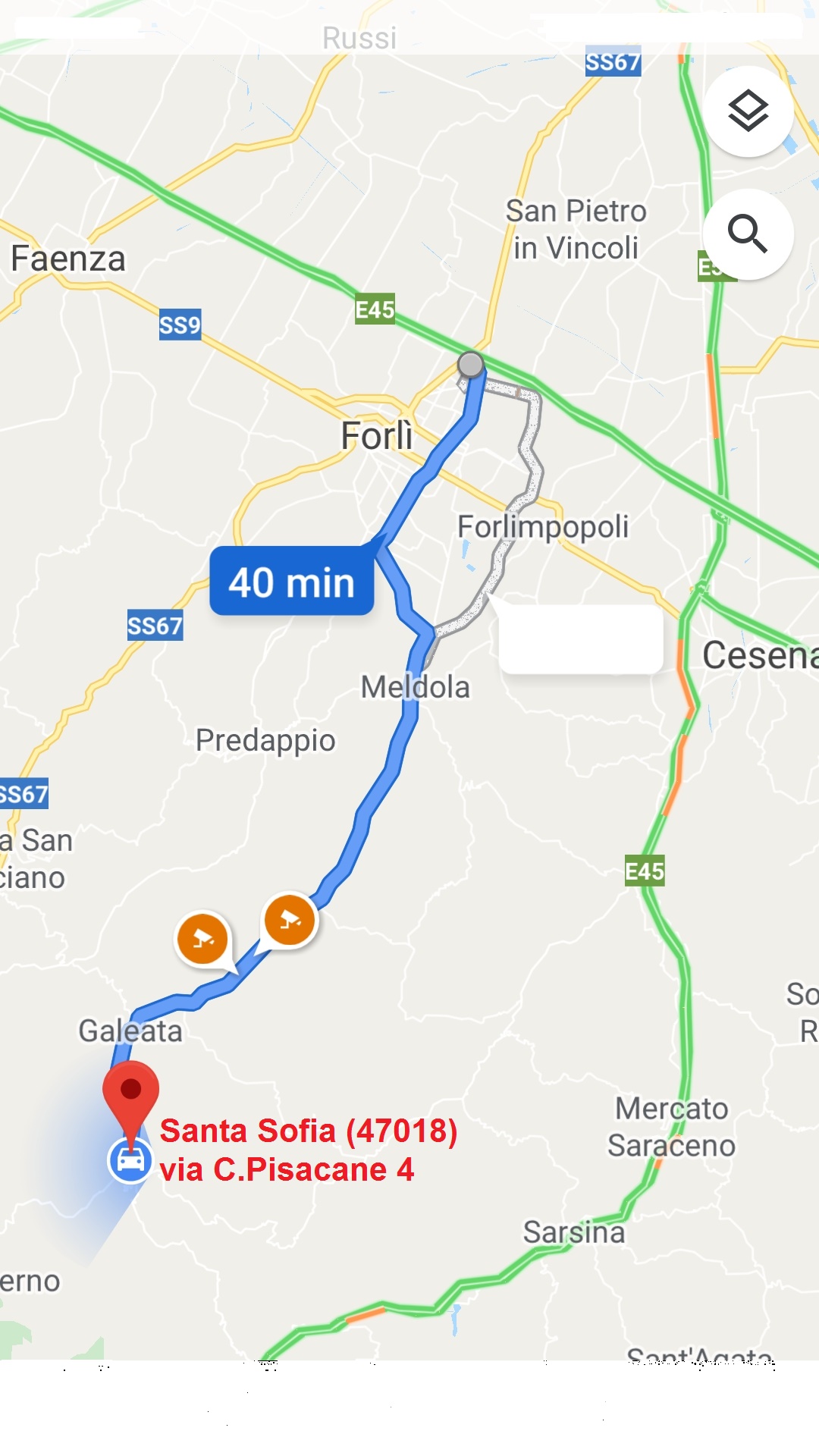Image resolution: width=819 pixels, height=1456 pixels.
Task: Tap the speed camera marker nearest Galeata
Action: tap(202, 938)
